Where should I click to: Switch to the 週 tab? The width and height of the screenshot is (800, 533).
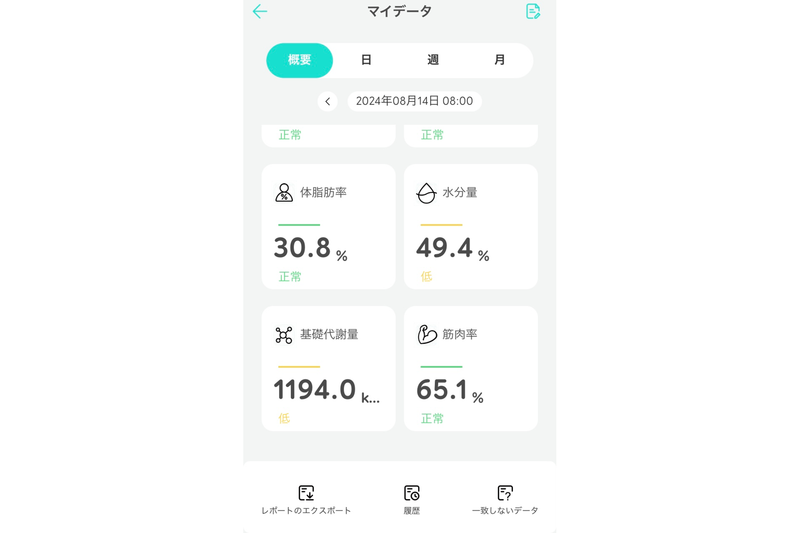(433, 60)
